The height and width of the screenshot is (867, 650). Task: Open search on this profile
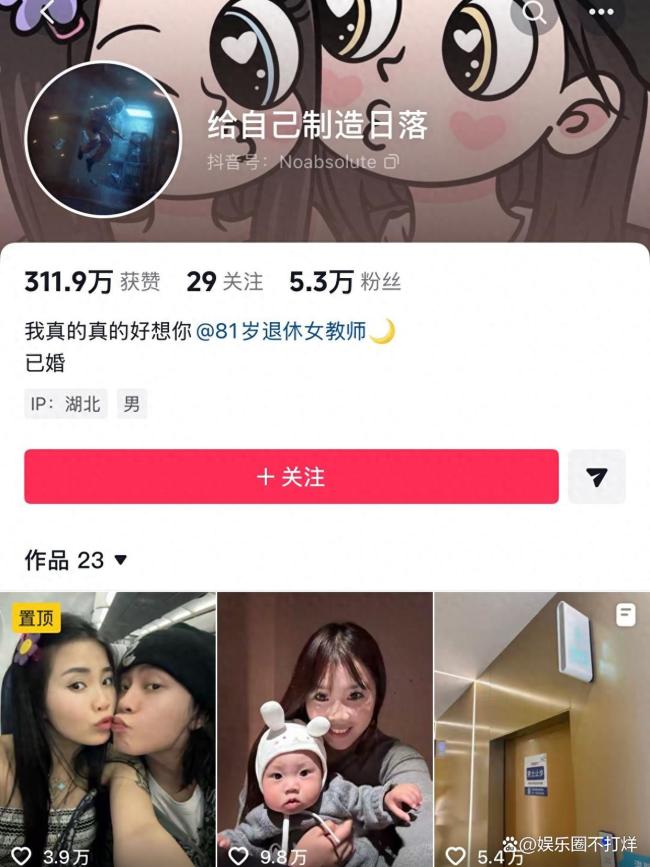[536, 12]
